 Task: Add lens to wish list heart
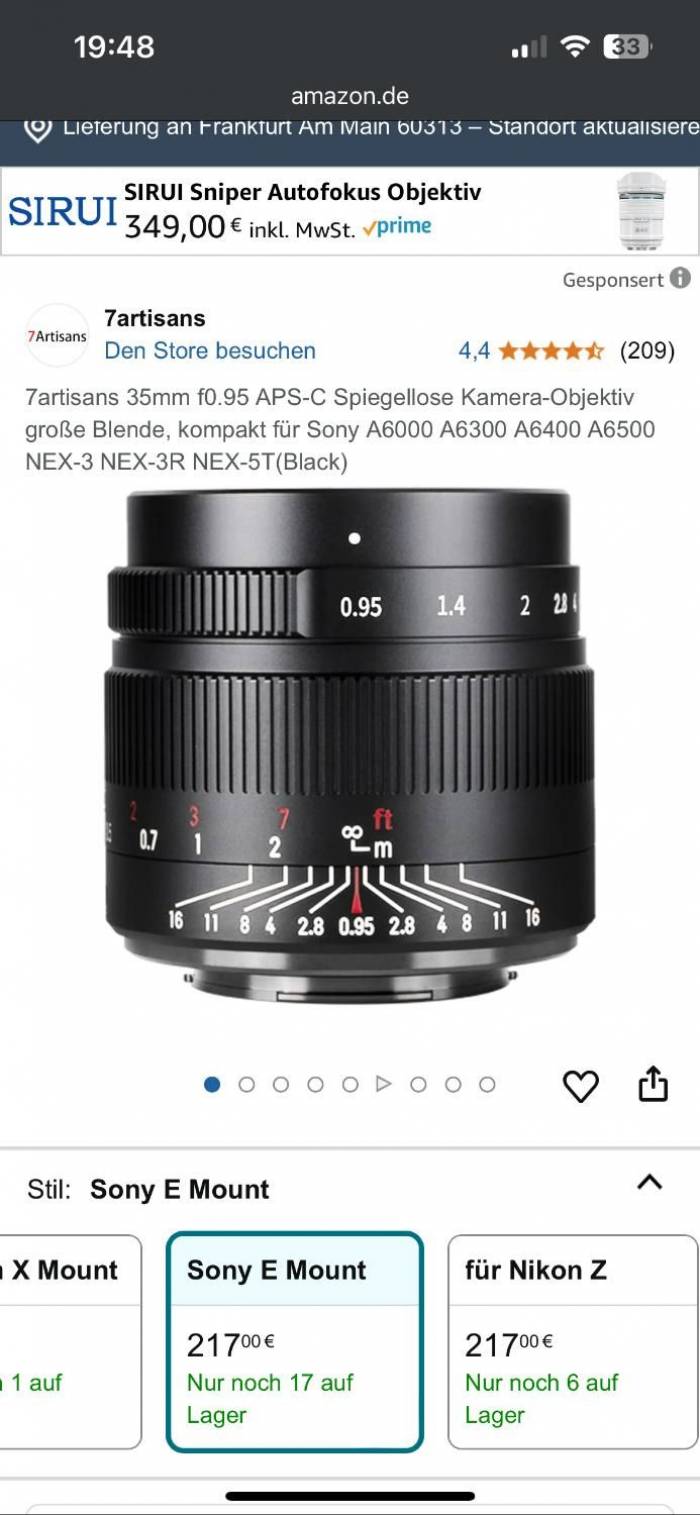(x=581, y=1085)
